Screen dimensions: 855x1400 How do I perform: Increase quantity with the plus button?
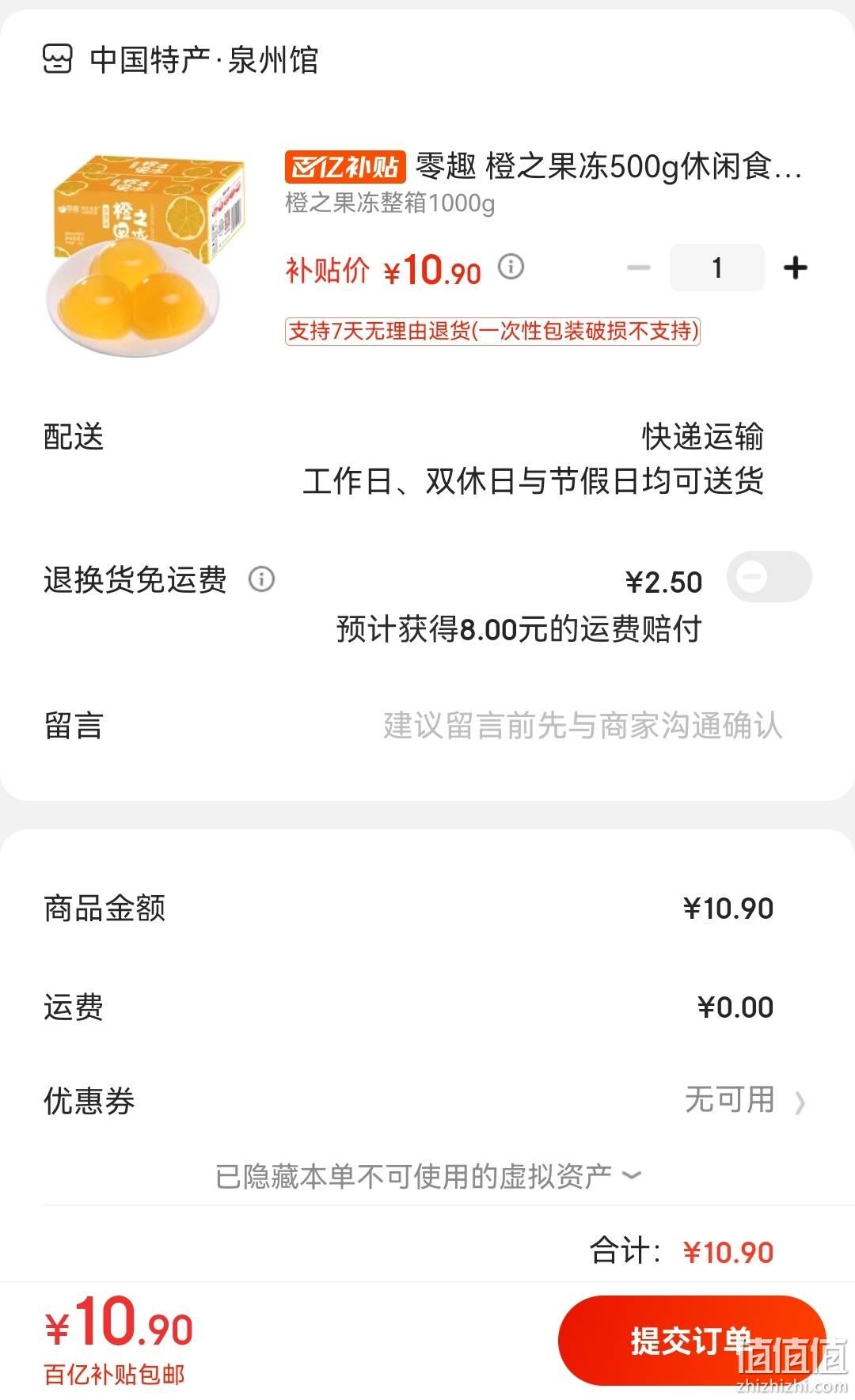(x=795, y=268)
